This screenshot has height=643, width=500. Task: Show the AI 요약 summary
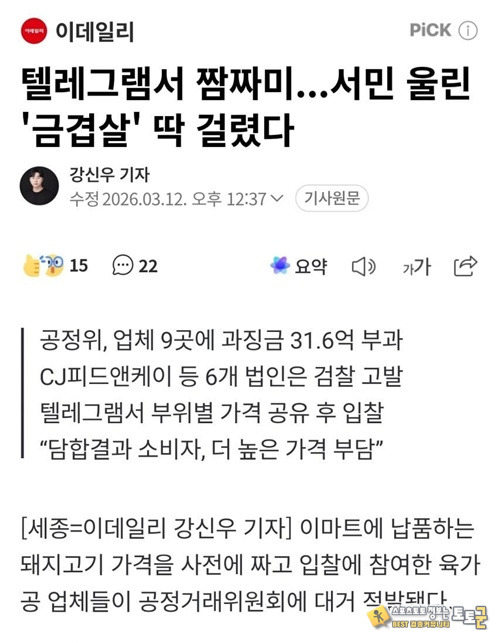(299, 266)
